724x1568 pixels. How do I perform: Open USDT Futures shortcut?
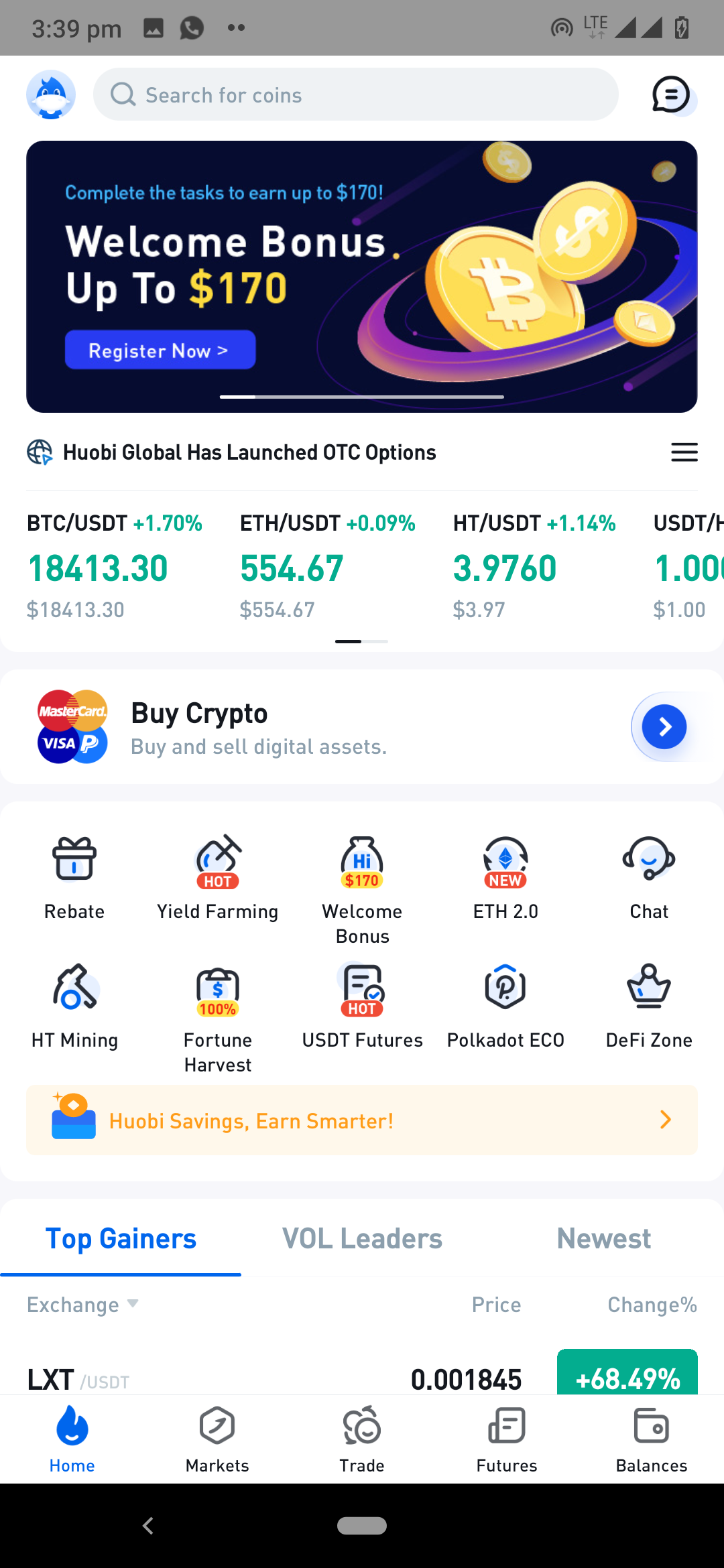pos(362,1006)
